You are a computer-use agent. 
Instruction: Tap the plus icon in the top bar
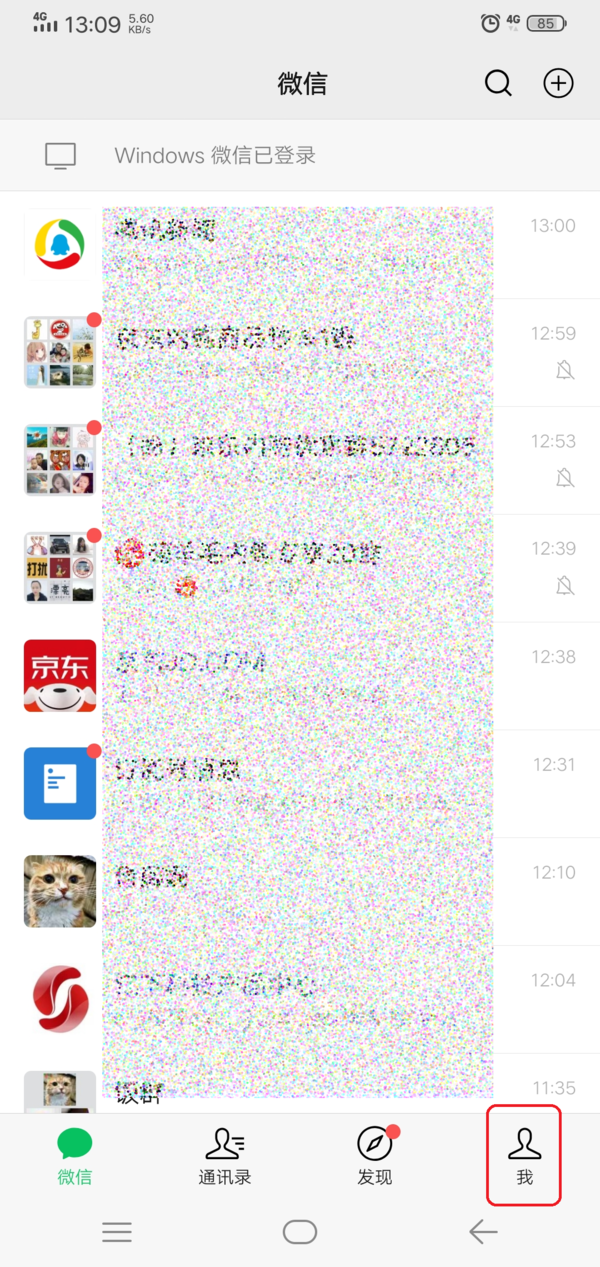tap(558, 84)
